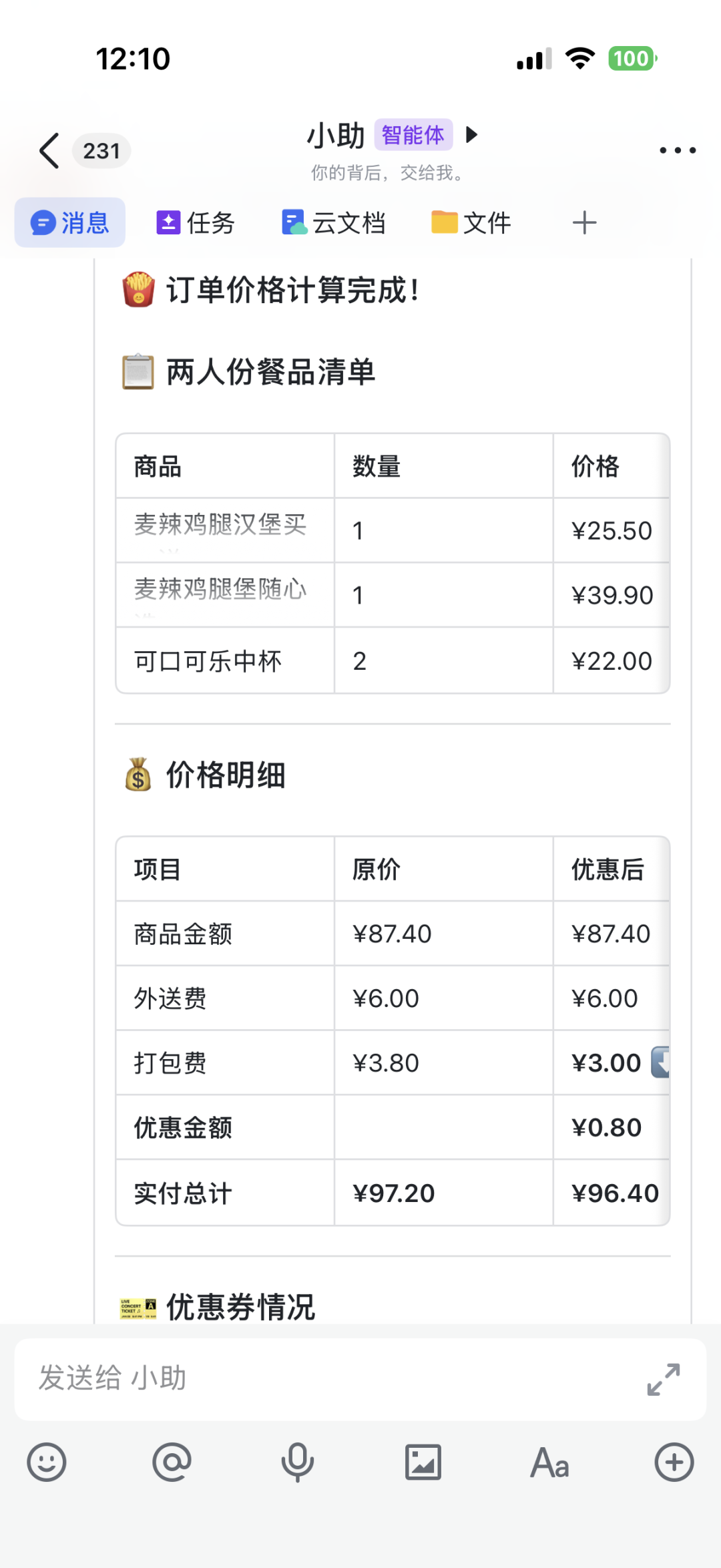The image size is (721, 1568).
Task: Tap the plus icon for more attachments
Action: [x=674, y=1462]
